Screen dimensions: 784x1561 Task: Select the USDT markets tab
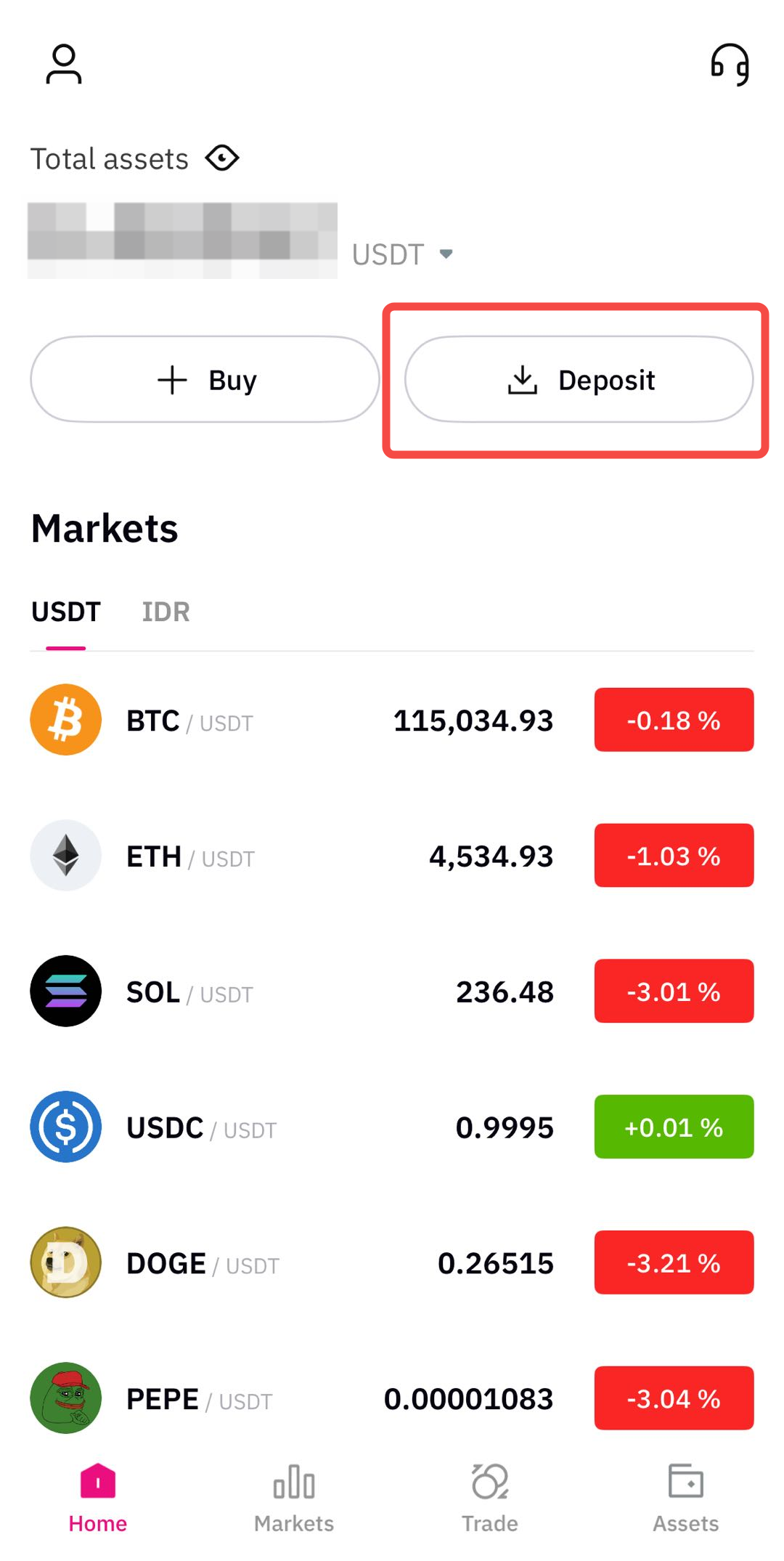tap(65, 612)
